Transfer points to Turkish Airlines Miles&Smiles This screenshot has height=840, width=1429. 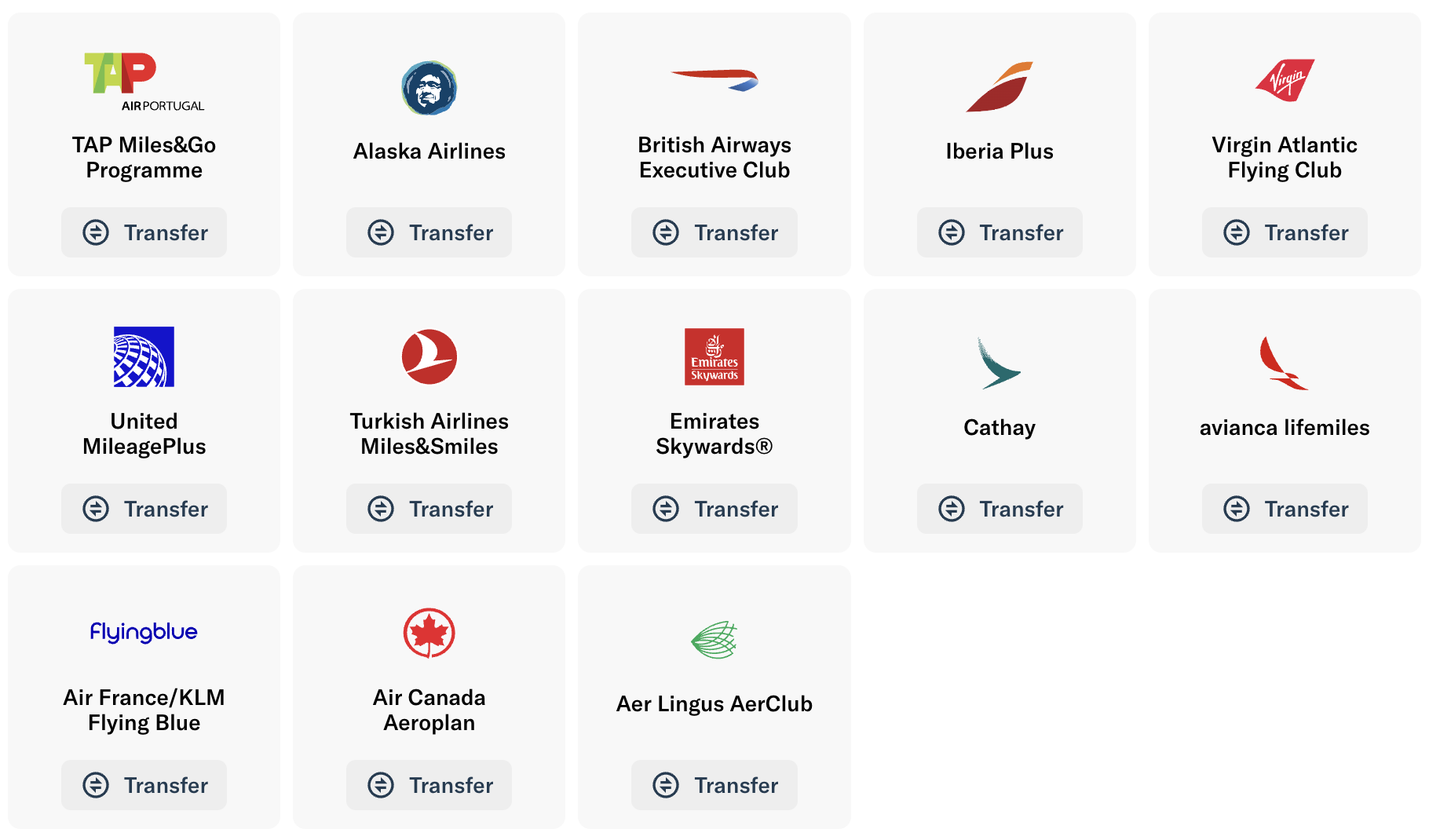point(429,509)
